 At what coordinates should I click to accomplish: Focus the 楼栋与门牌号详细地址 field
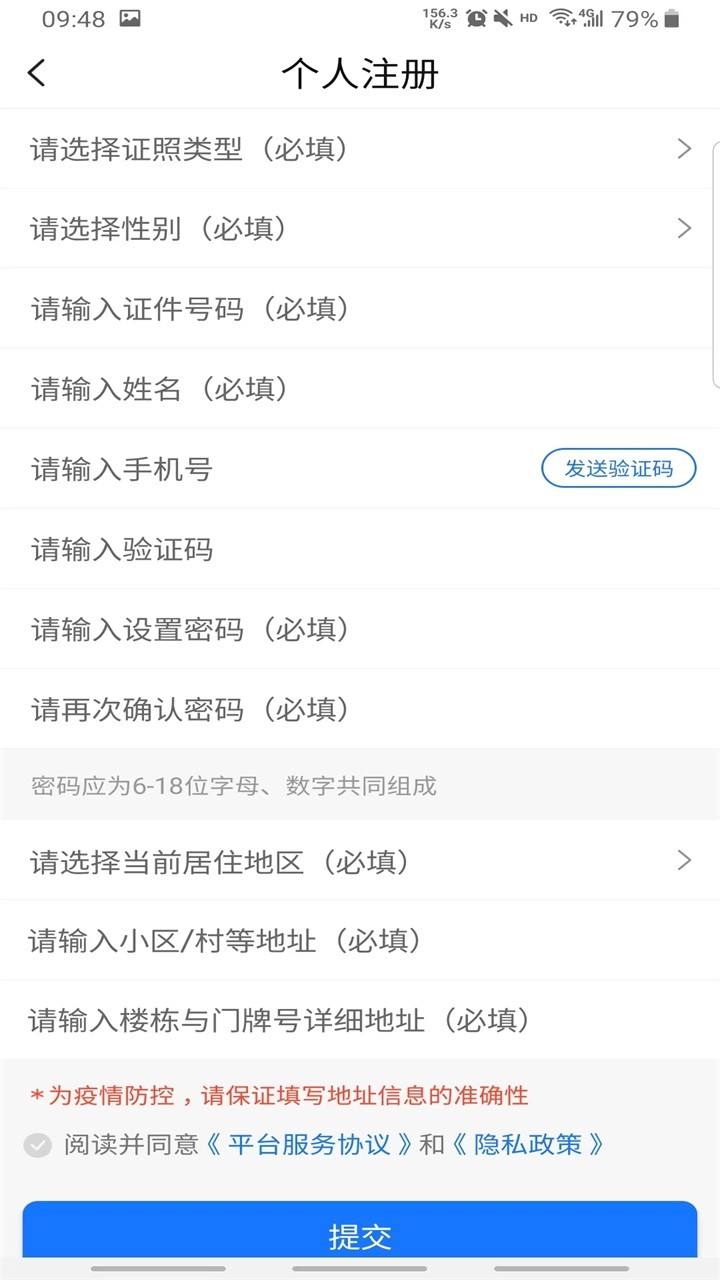coord(360,1021)
